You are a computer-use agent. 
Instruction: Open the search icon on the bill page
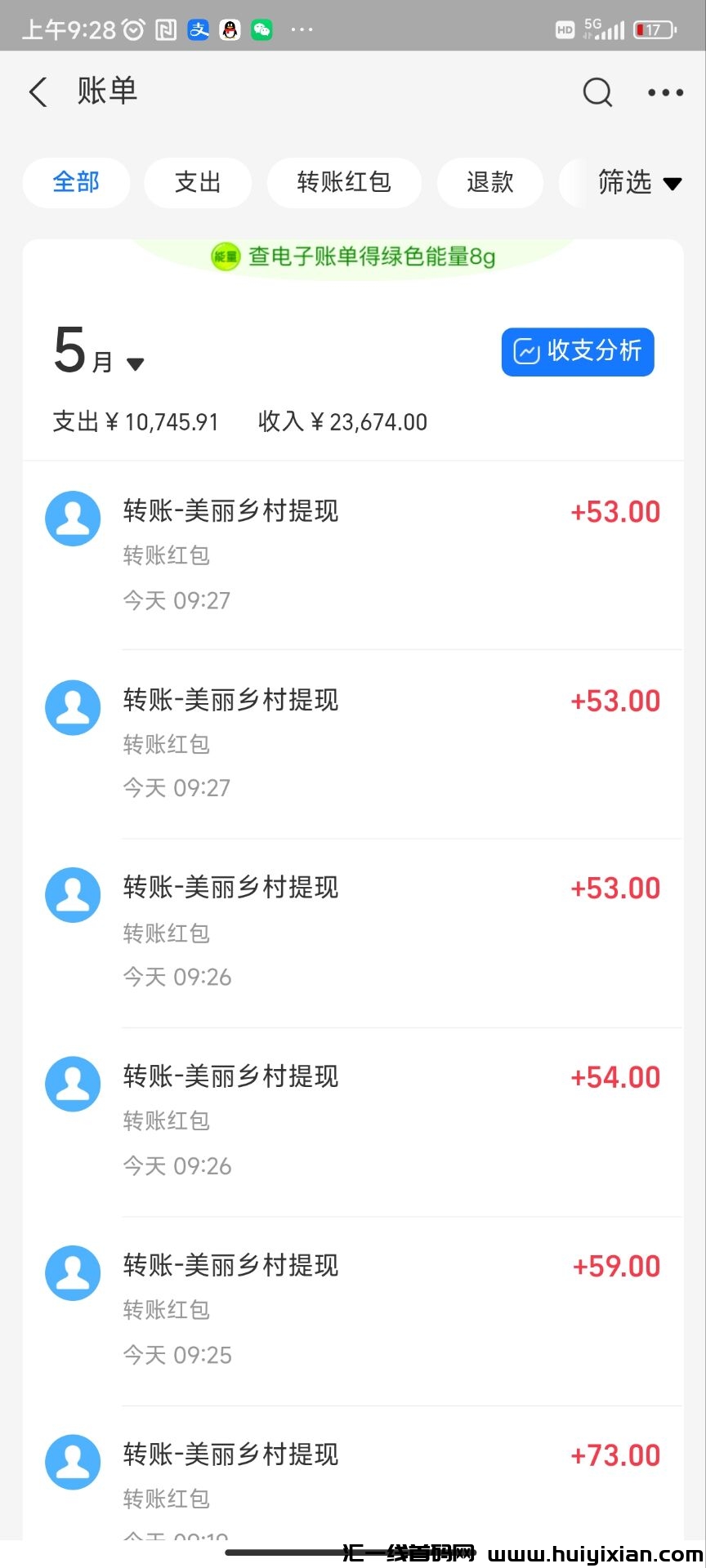[x=597, y=92]
